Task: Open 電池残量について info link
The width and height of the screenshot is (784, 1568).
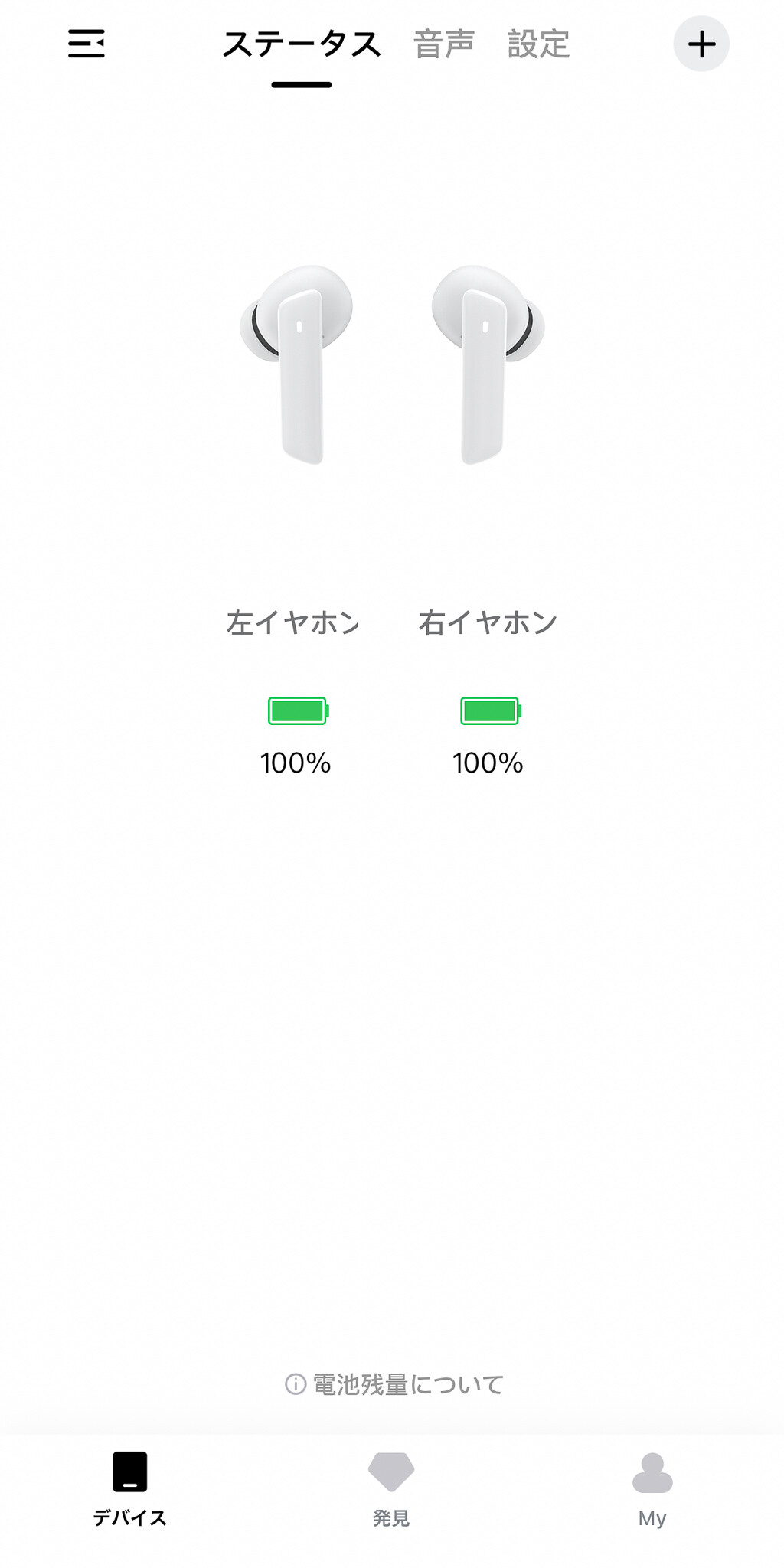Action: click(x=394, y=1384)
